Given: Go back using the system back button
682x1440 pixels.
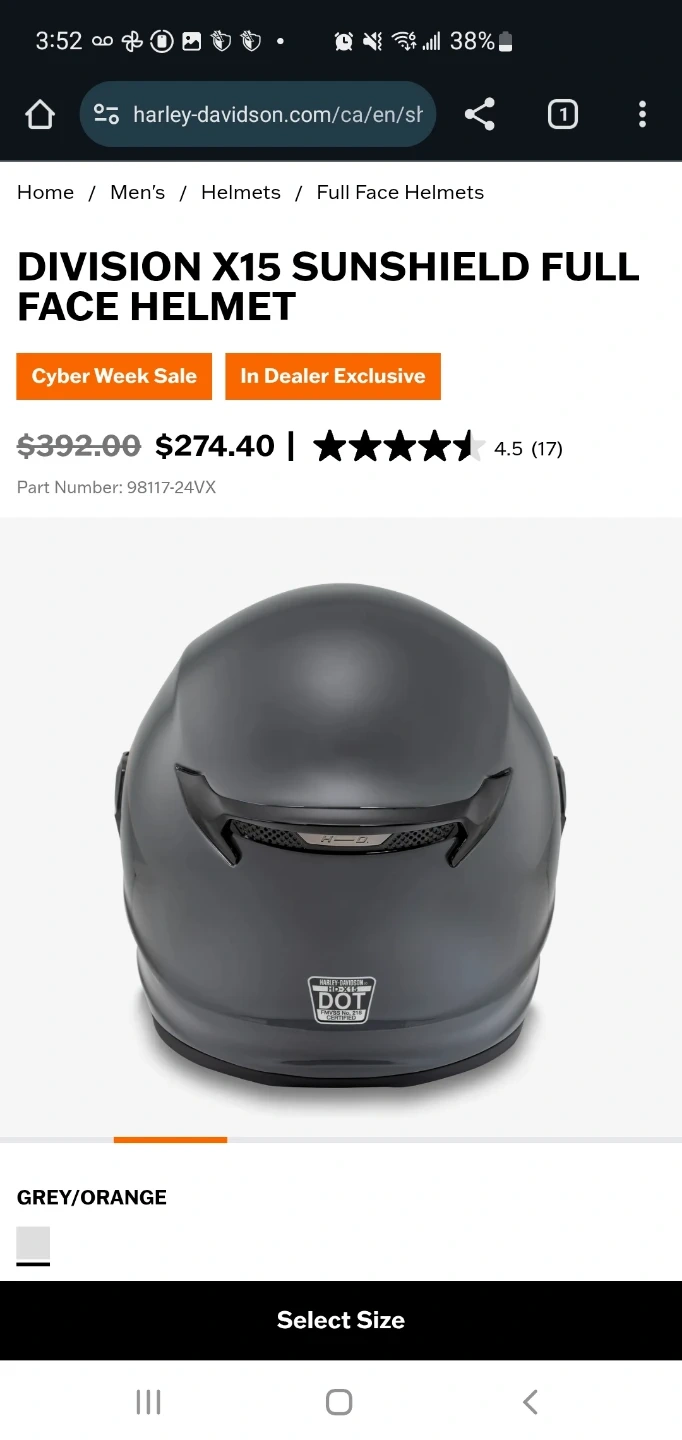Looking at the screenshot, I should pos(530,1402).
